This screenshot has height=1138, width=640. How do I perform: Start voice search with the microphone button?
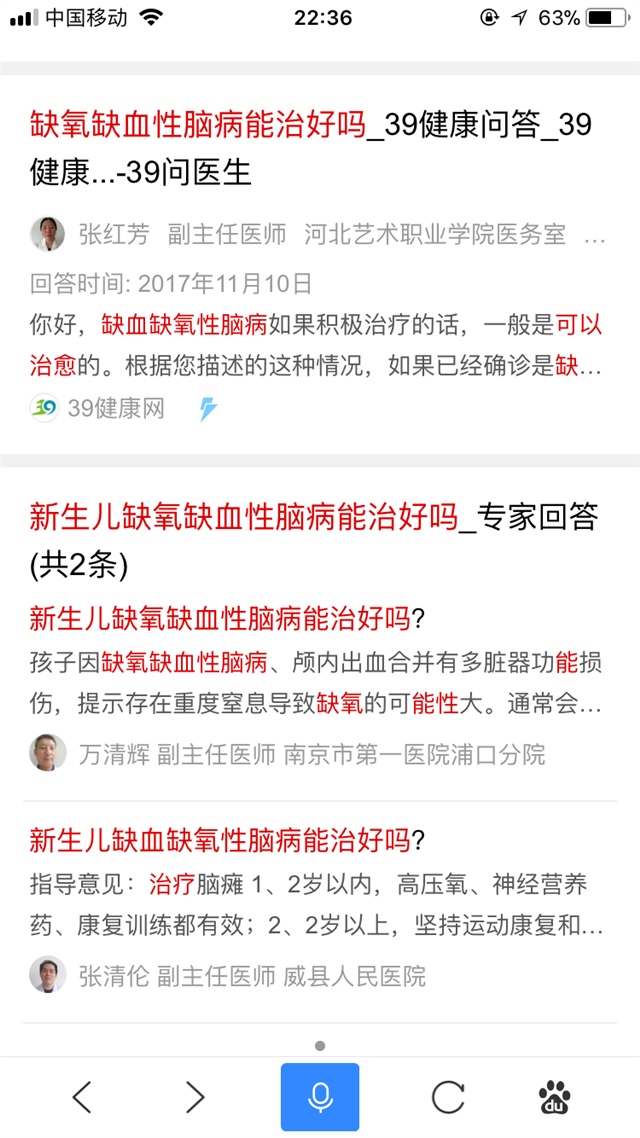320,1097
